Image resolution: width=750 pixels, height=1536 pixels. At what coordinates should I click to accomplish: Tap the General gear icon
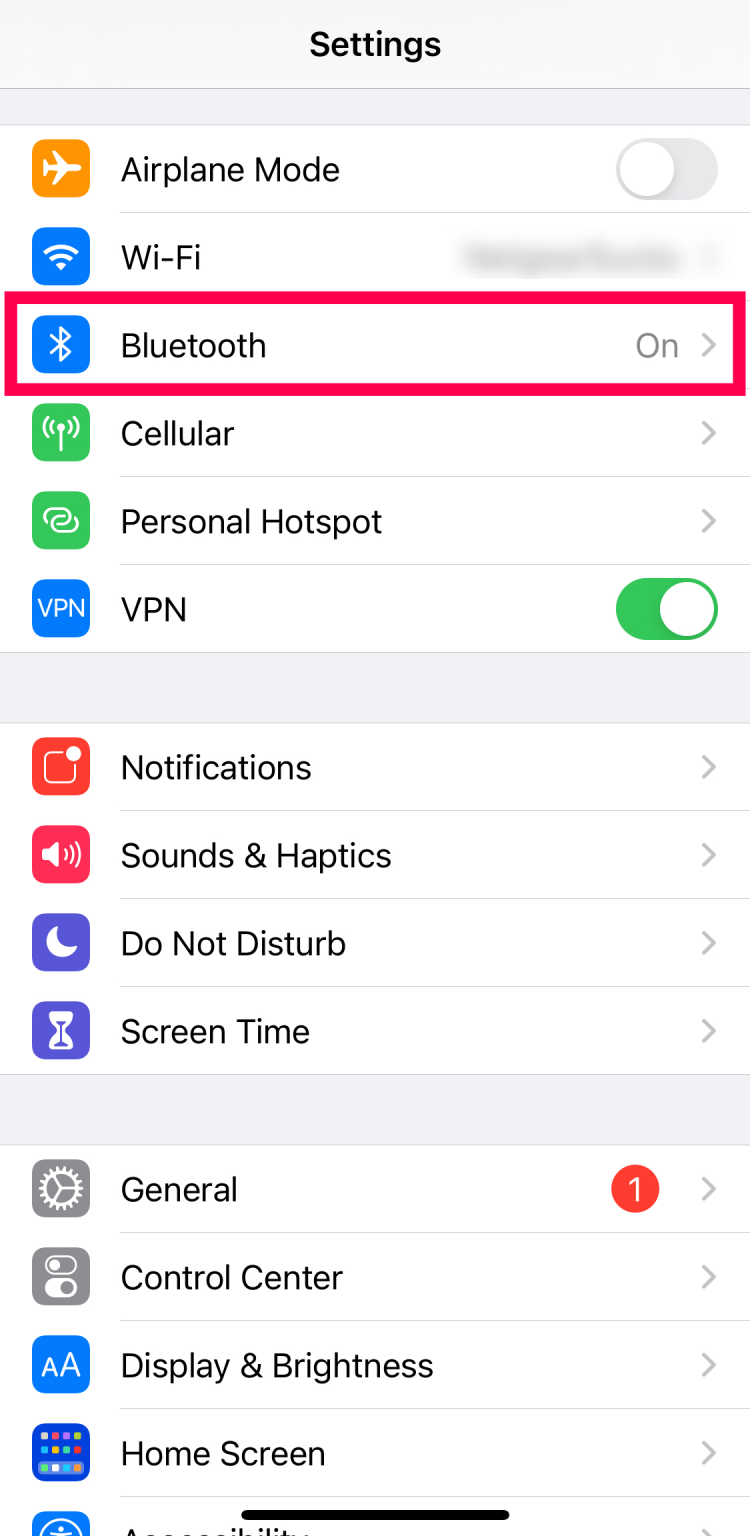pos(60,1189)
